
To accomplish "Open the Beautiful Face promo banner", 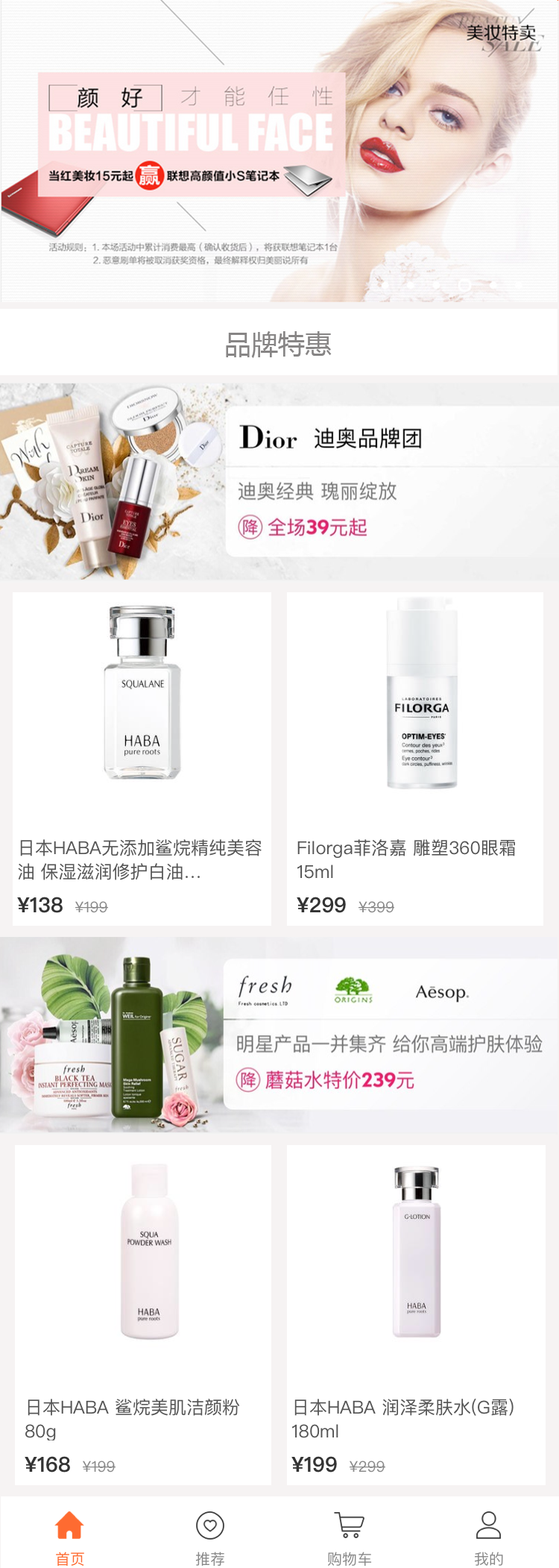I will point(279,151).
